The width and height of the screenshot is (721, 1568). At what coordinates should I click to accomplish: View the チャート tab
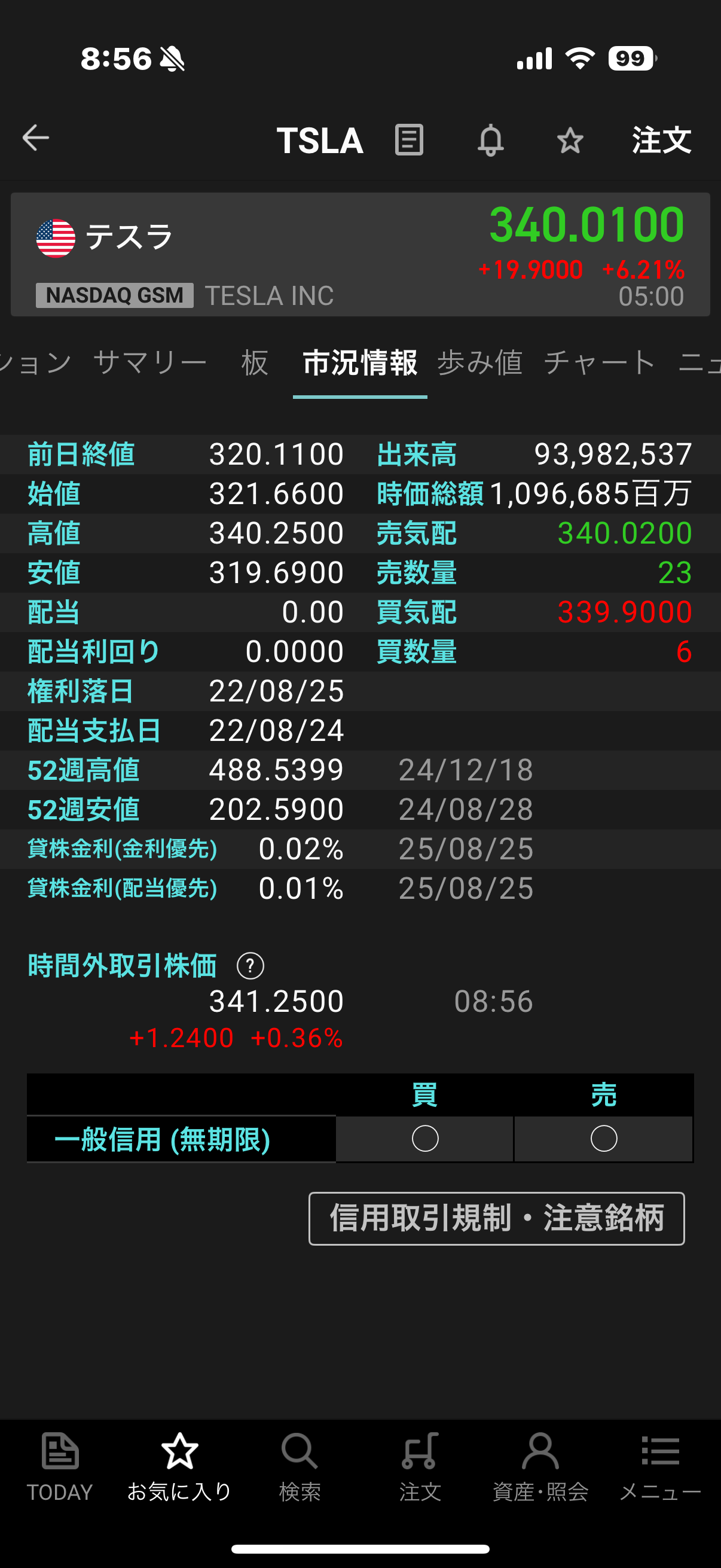tap(600, 363)
